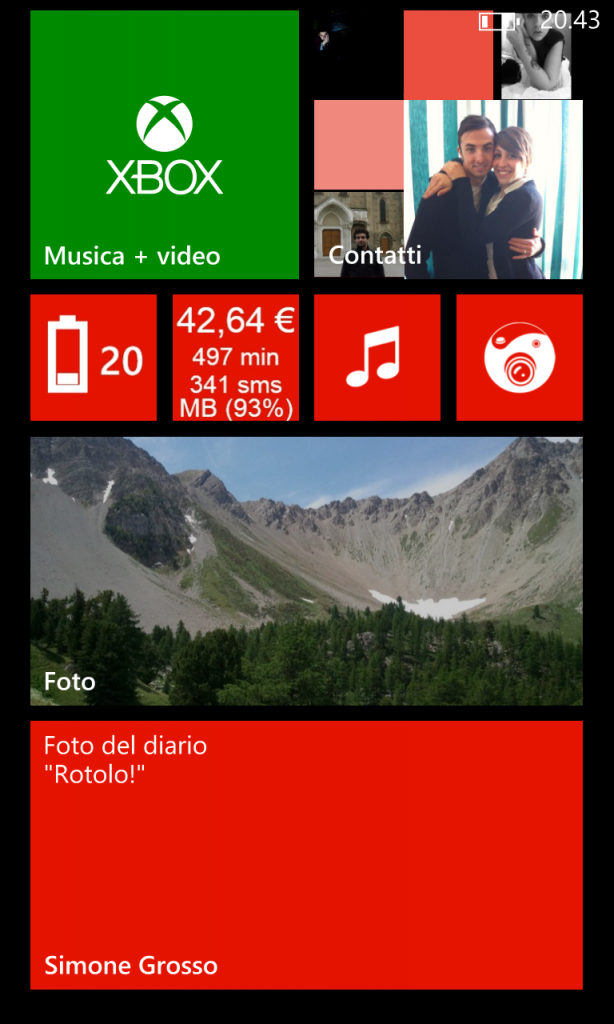Launch the camera app tile
614x1024 pixels.
519,357
